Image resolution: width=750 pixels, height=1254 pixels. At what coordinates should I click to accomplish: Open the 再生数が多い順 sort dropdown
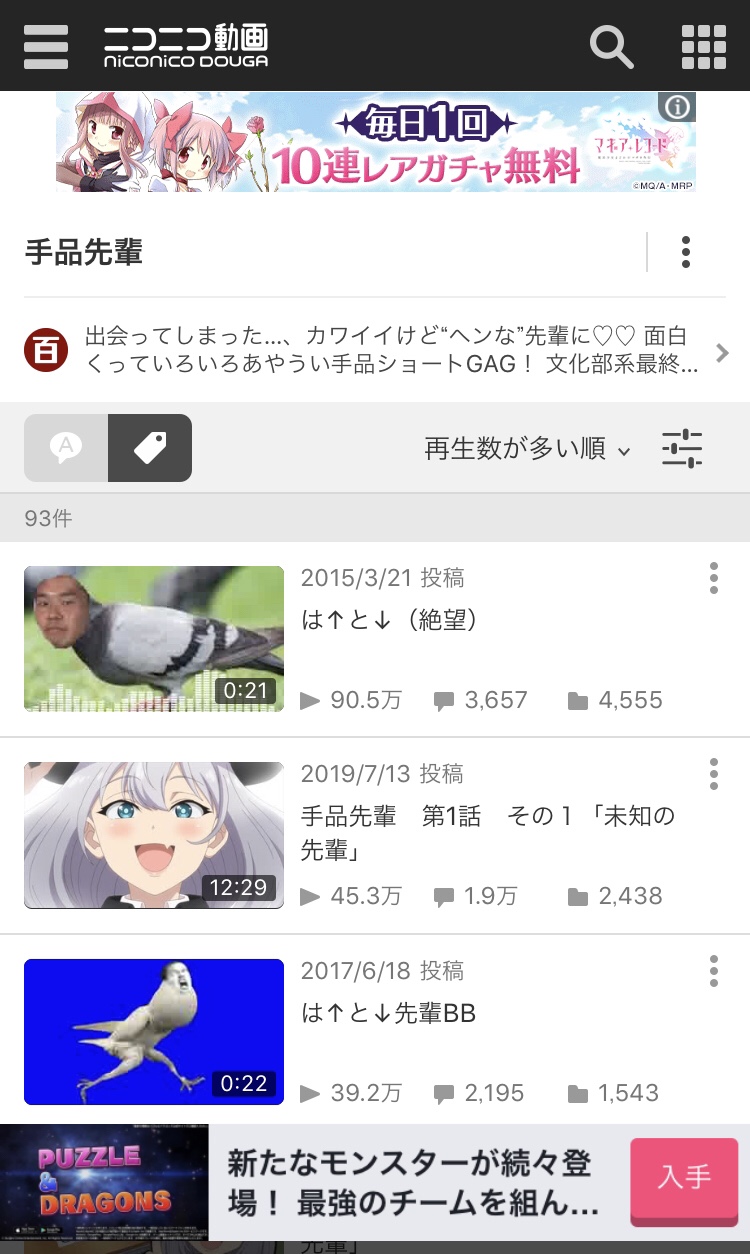[527, 449]
